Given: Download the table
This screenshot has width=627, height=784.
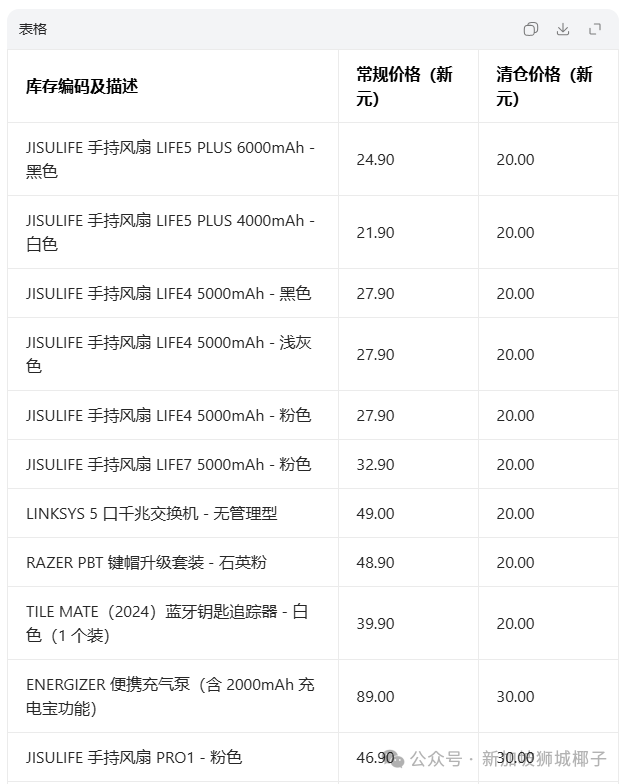Looking at the screenshot, I should 563,29.
